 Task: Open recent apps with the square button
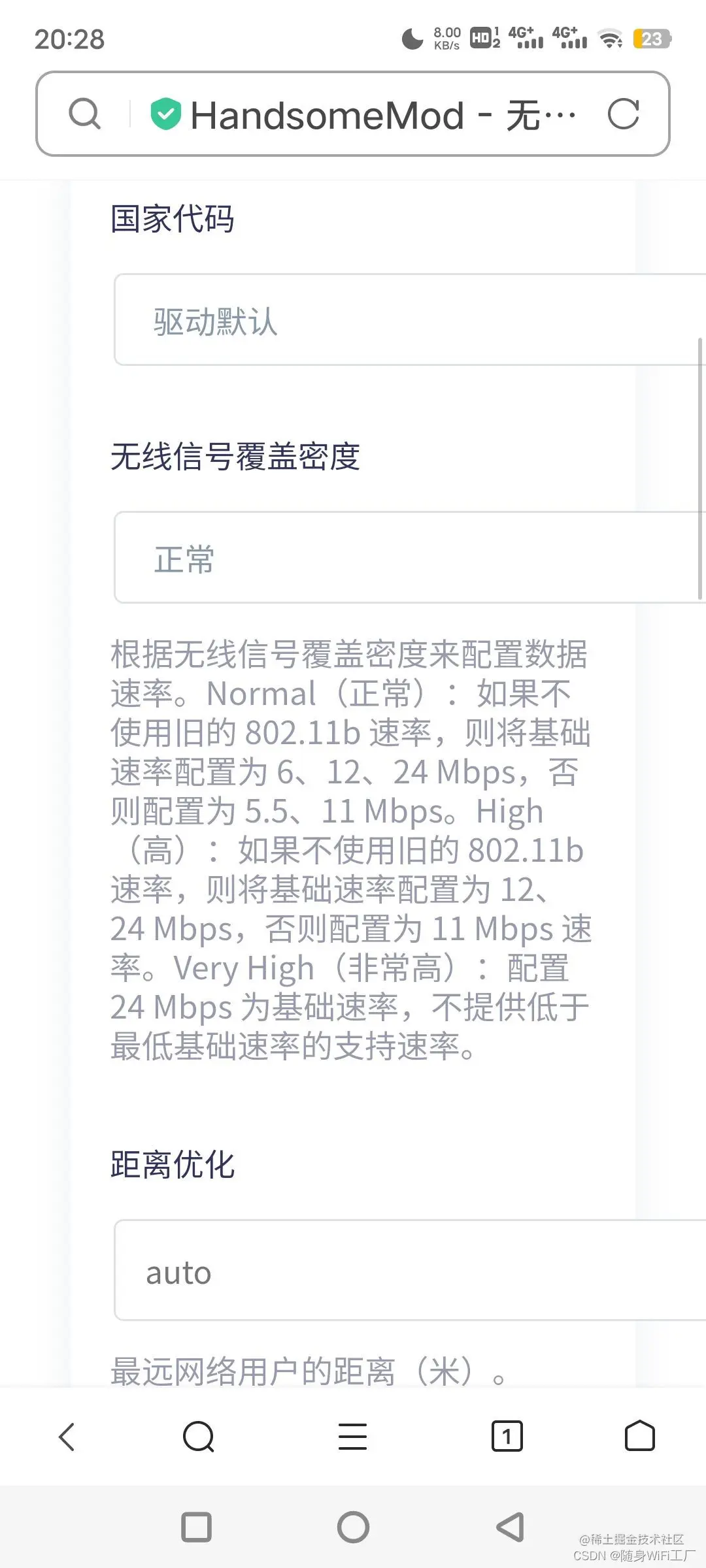click(x=196, y=1527)
